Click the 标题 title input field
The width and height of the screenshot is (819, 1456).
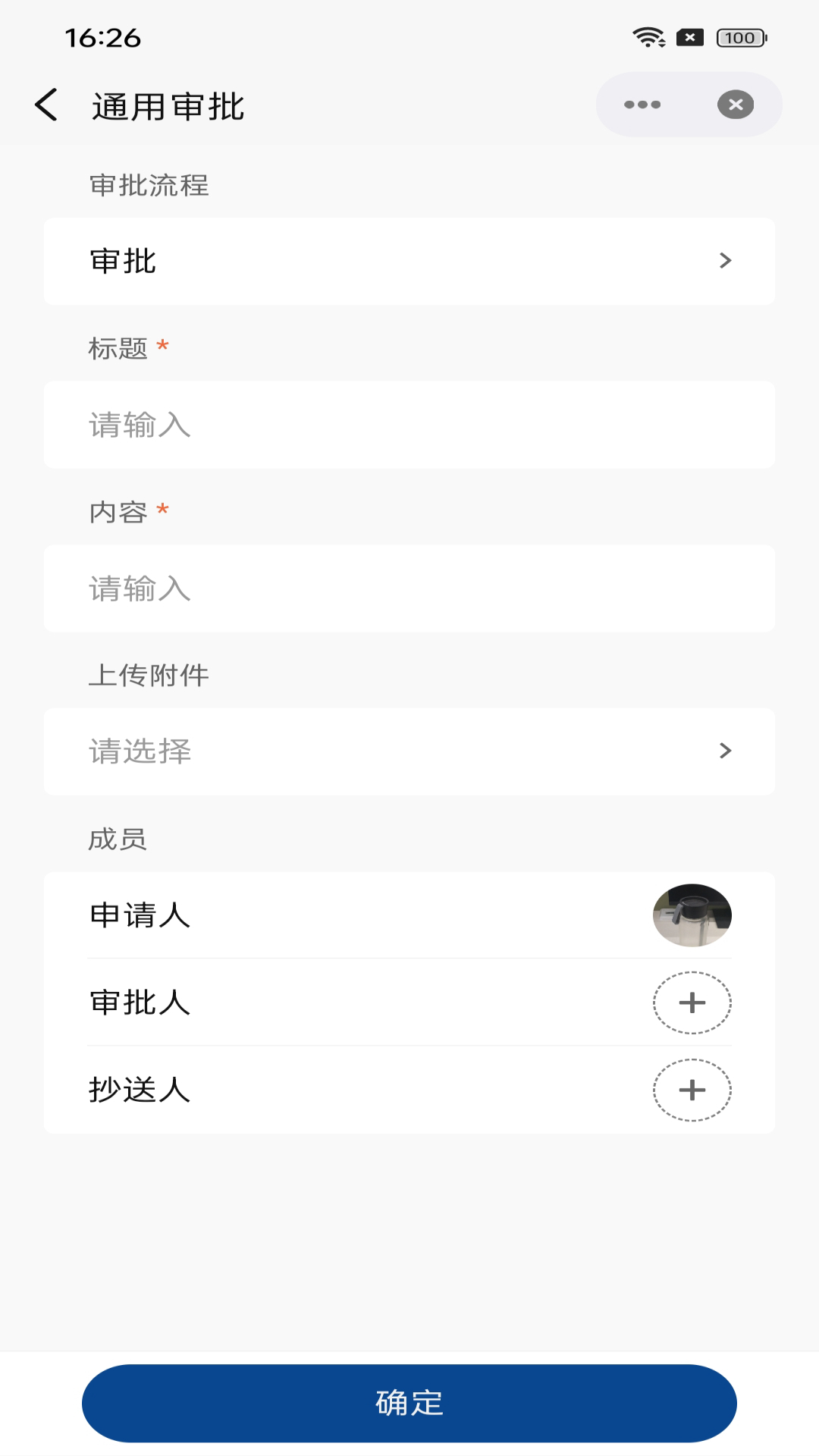coord(409,424)
